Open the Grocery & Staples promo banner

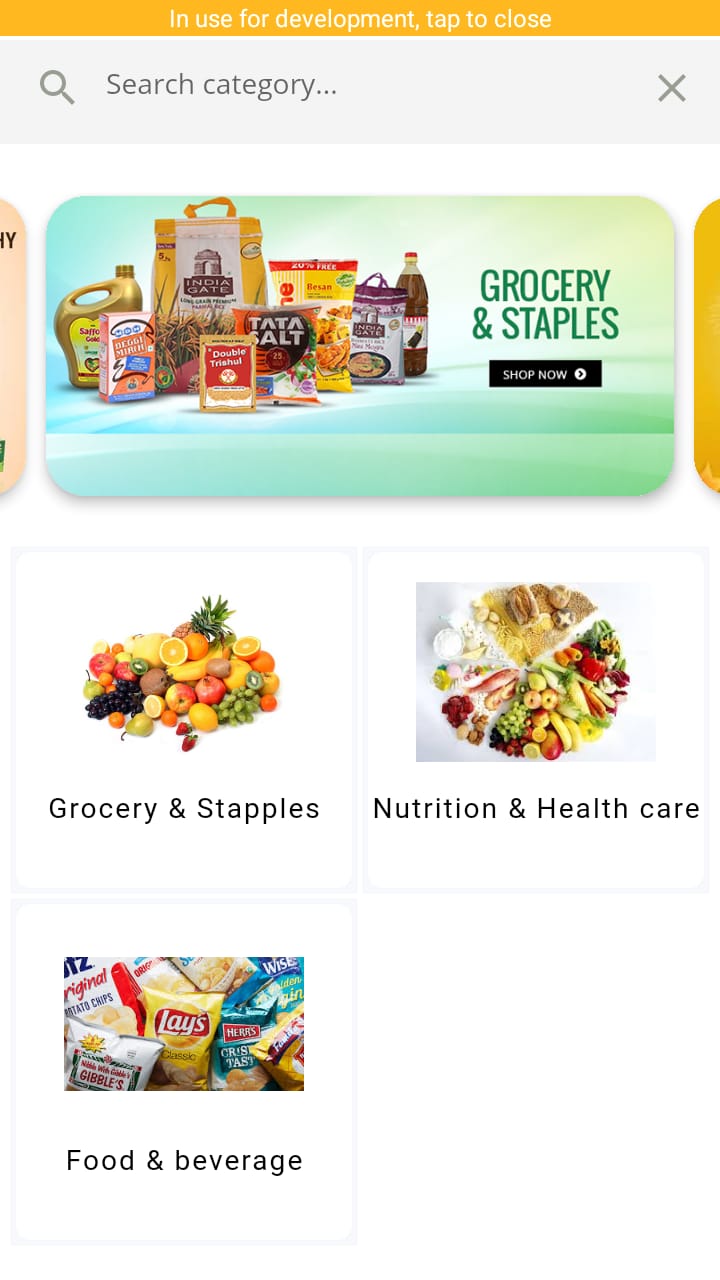360,345
